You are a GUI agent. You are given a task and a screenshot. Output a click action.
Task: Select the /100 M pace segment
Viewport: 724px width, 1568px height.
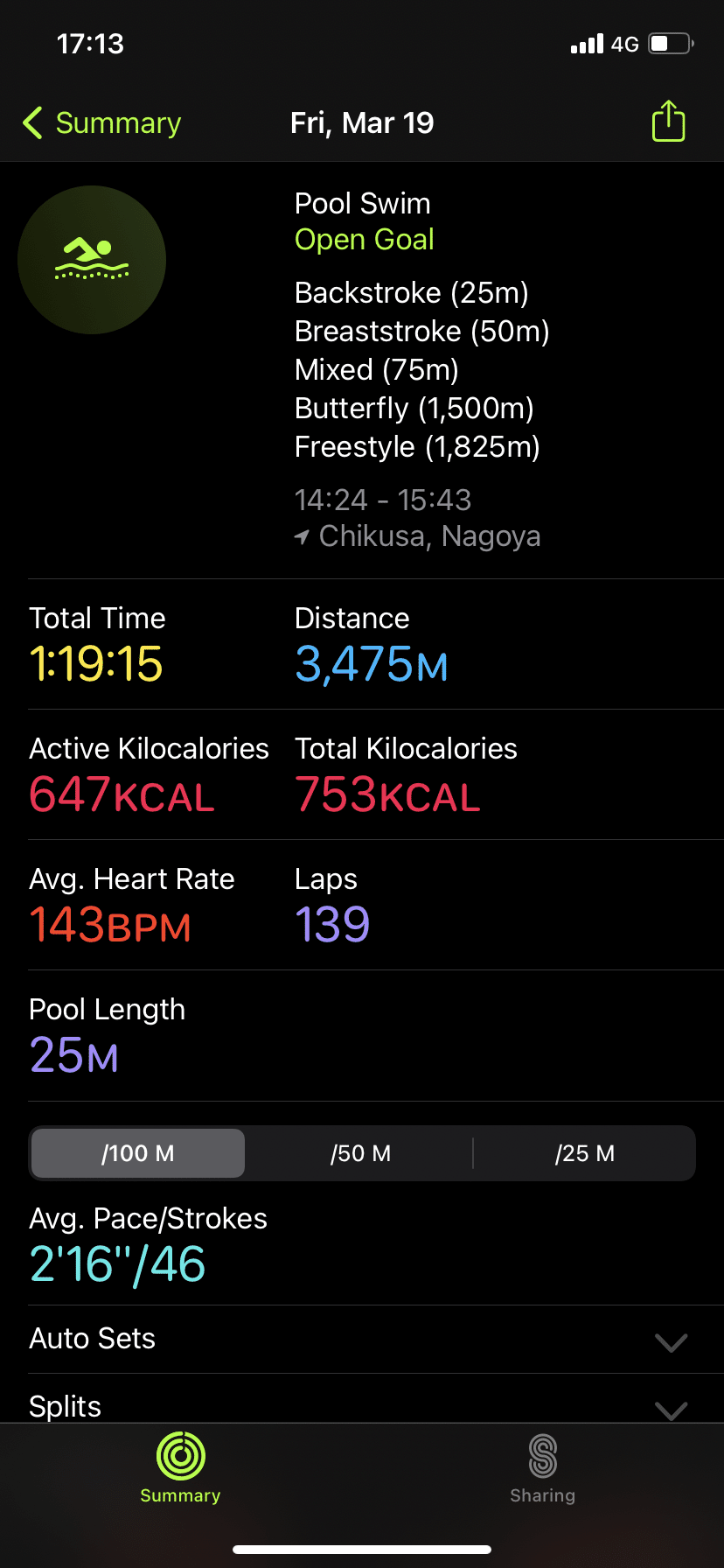pyautogui.click(x=138, y=1153)
